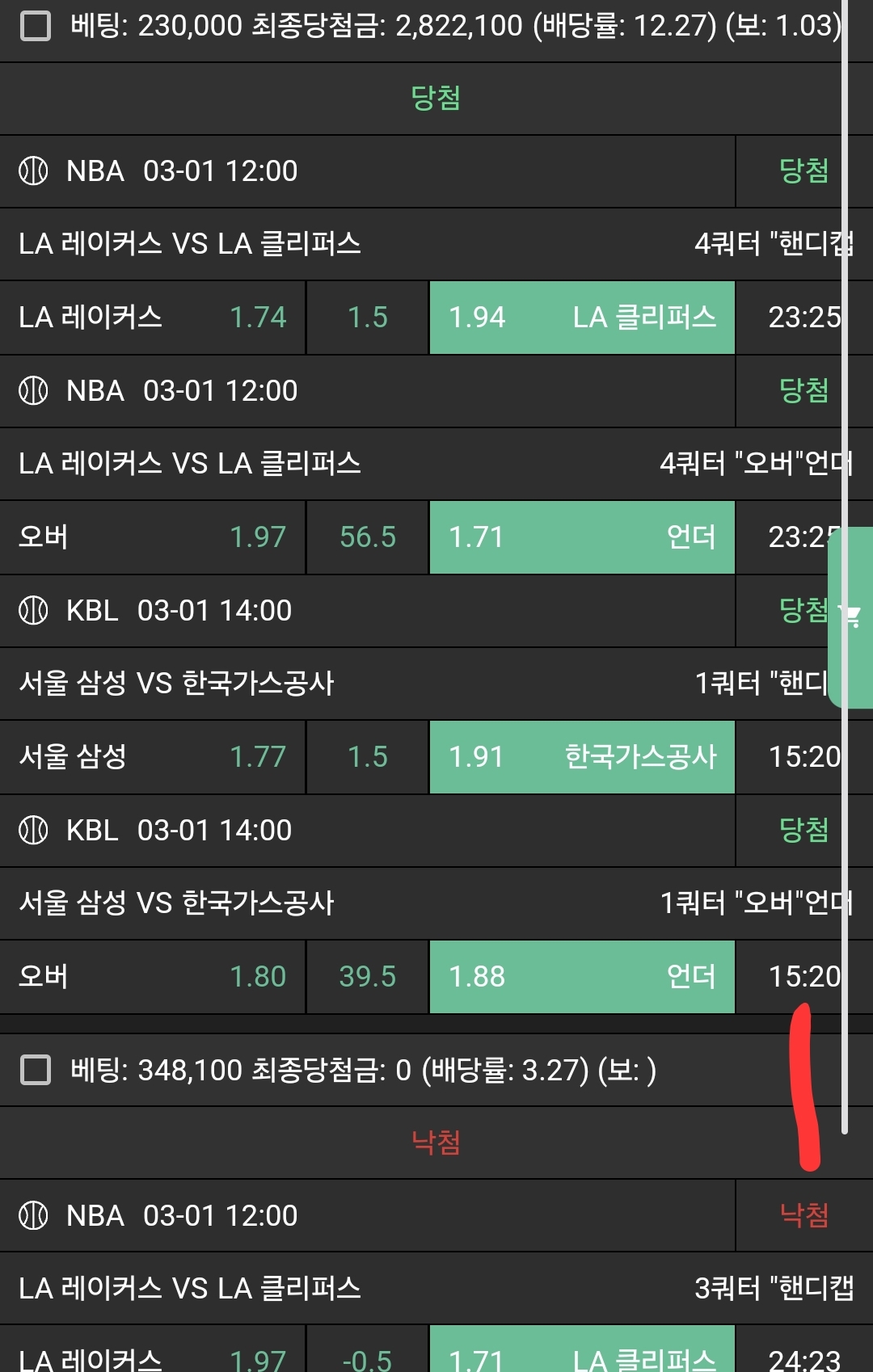
Task: Open the green cart side tab
Action: coord(852,617)
